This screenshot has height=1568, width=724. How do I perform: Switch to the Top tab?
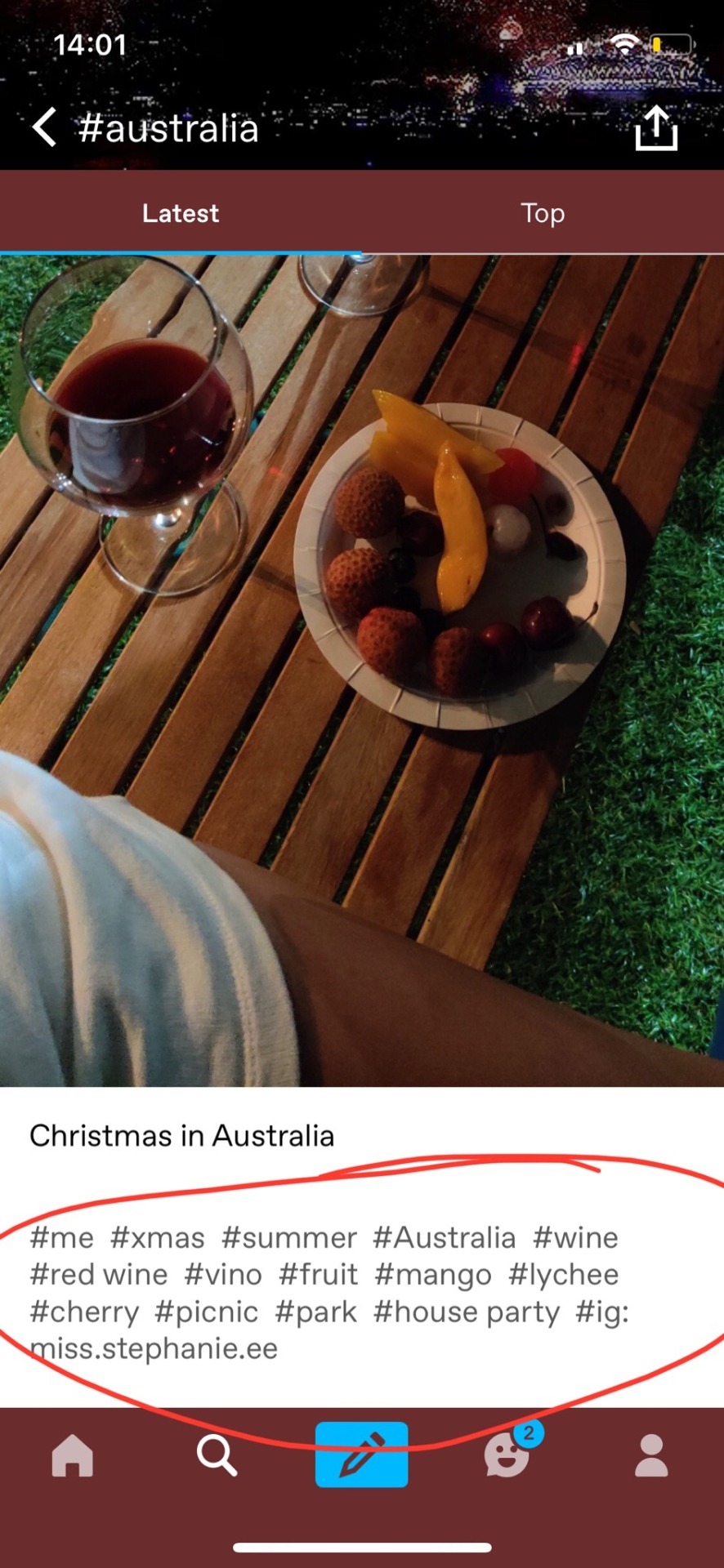(543, 213)
